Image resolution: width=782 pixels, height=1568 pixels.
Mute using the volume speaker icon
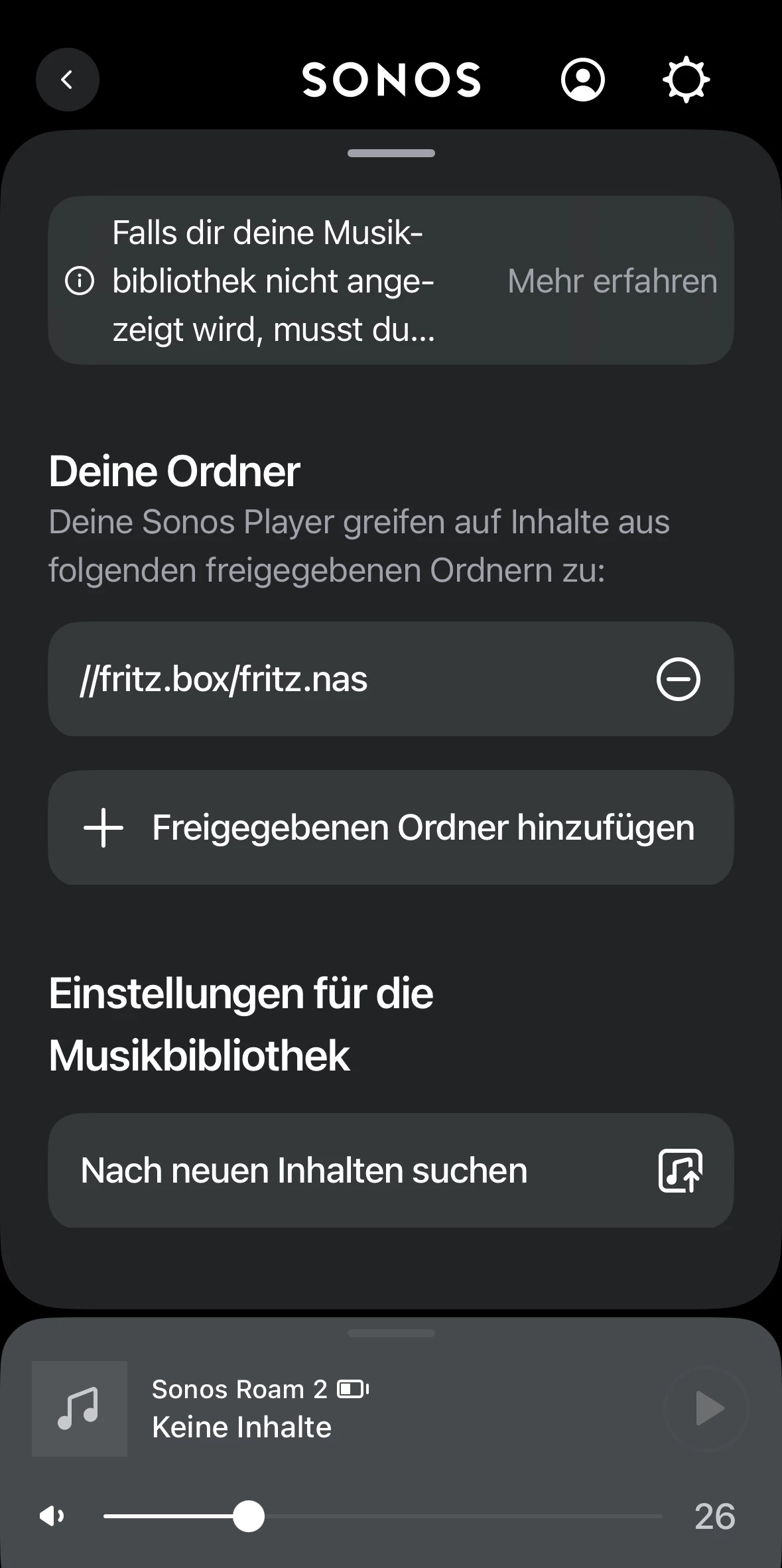click(x=52, y=1516)
